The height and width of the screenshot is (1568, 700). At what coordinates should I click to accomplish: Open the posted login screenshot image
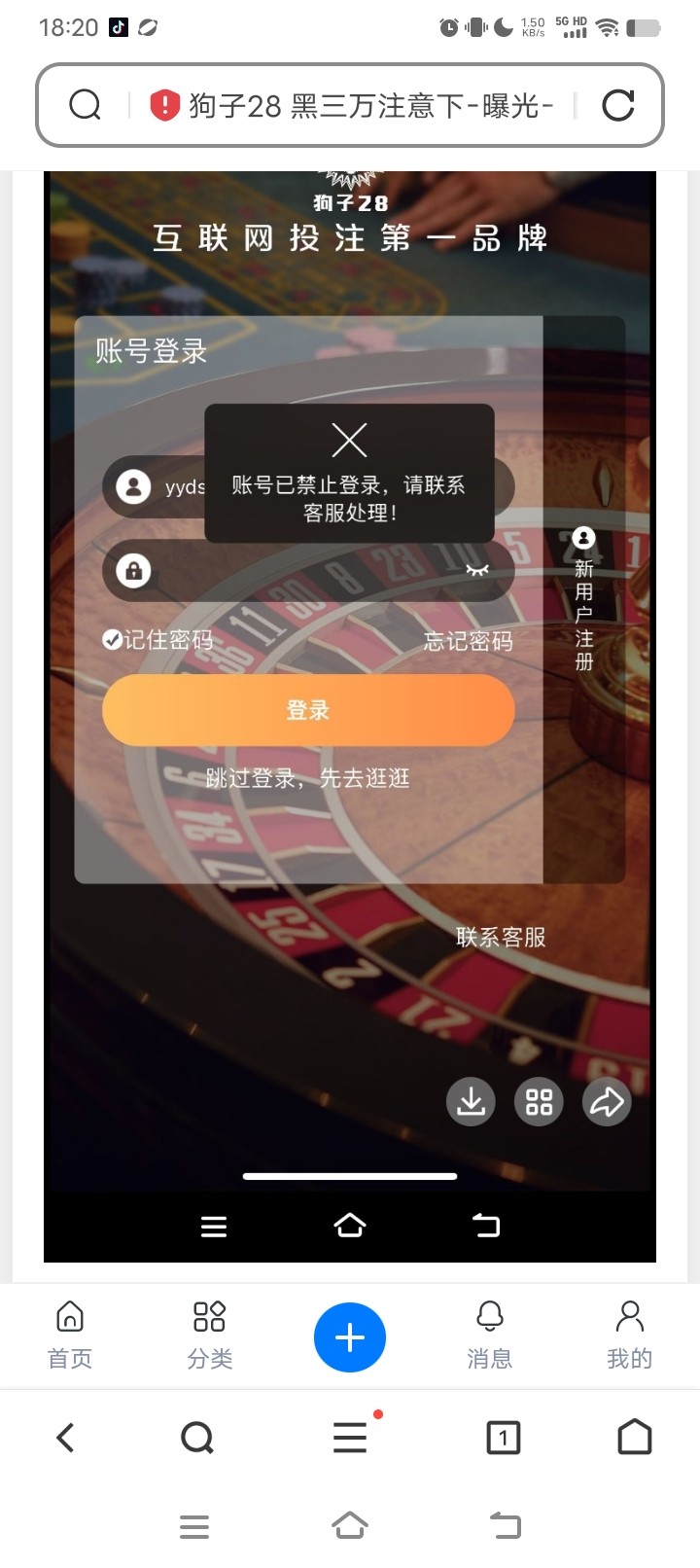(350, 716)
